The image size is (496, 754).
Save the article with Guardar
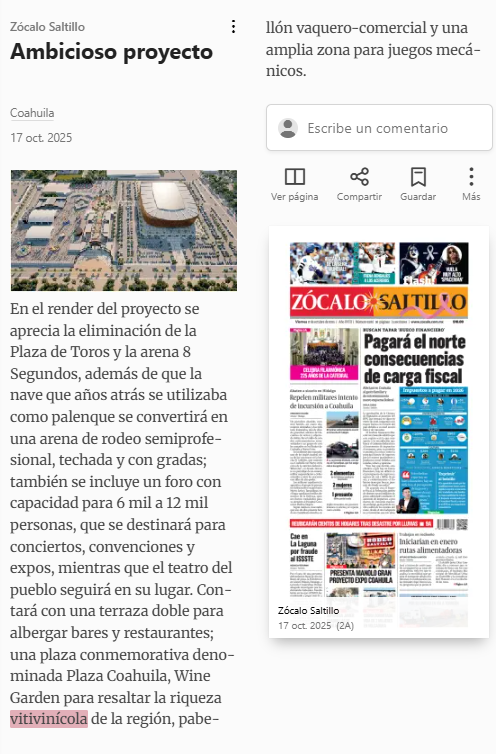pos(418,185)
